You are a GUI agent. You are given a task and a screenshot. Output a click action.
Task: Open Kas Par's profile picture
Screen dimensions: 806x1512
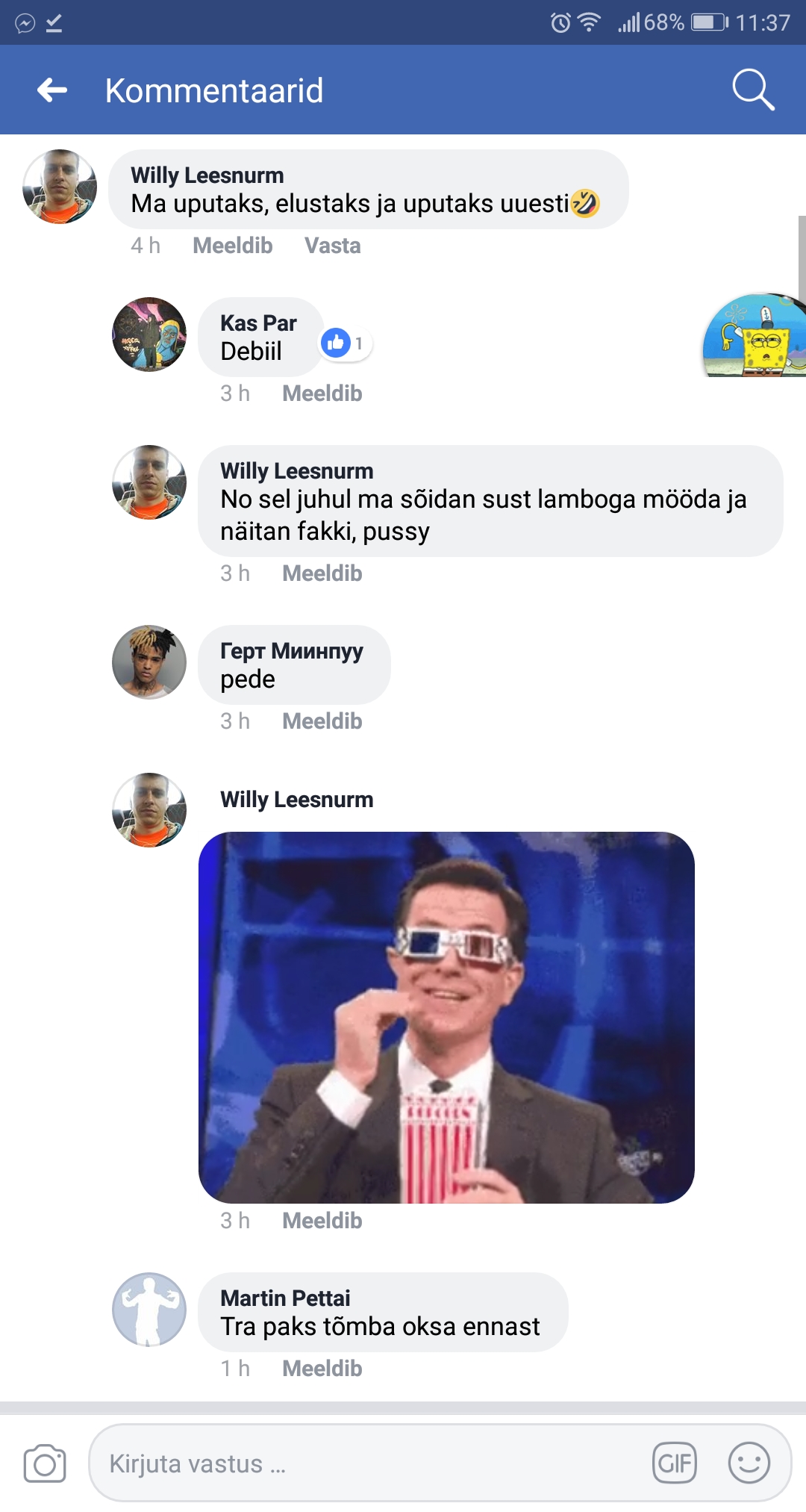click(x=149, y=335)
